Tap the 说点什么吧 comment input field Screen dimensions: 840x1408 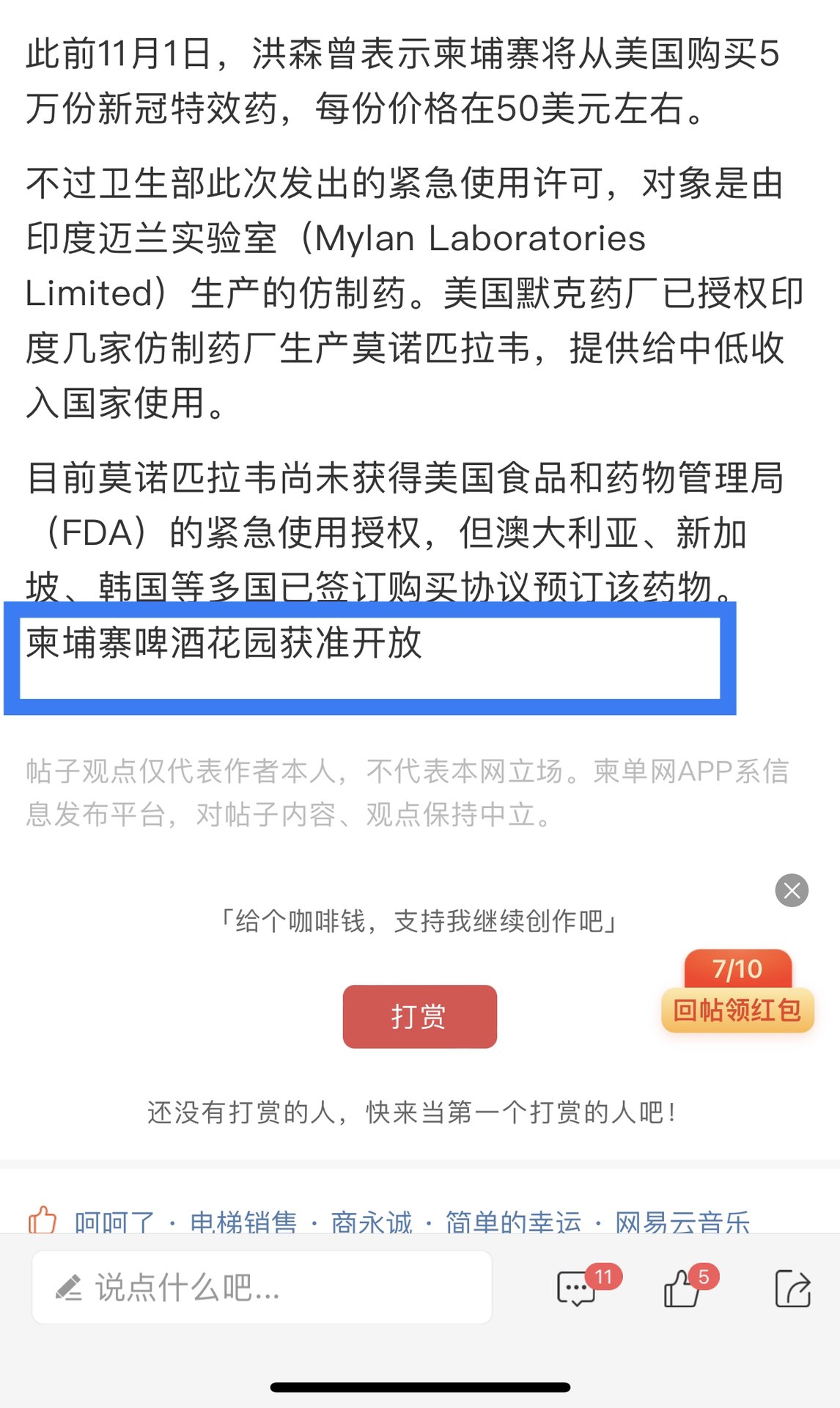(x=262, y=1287)
